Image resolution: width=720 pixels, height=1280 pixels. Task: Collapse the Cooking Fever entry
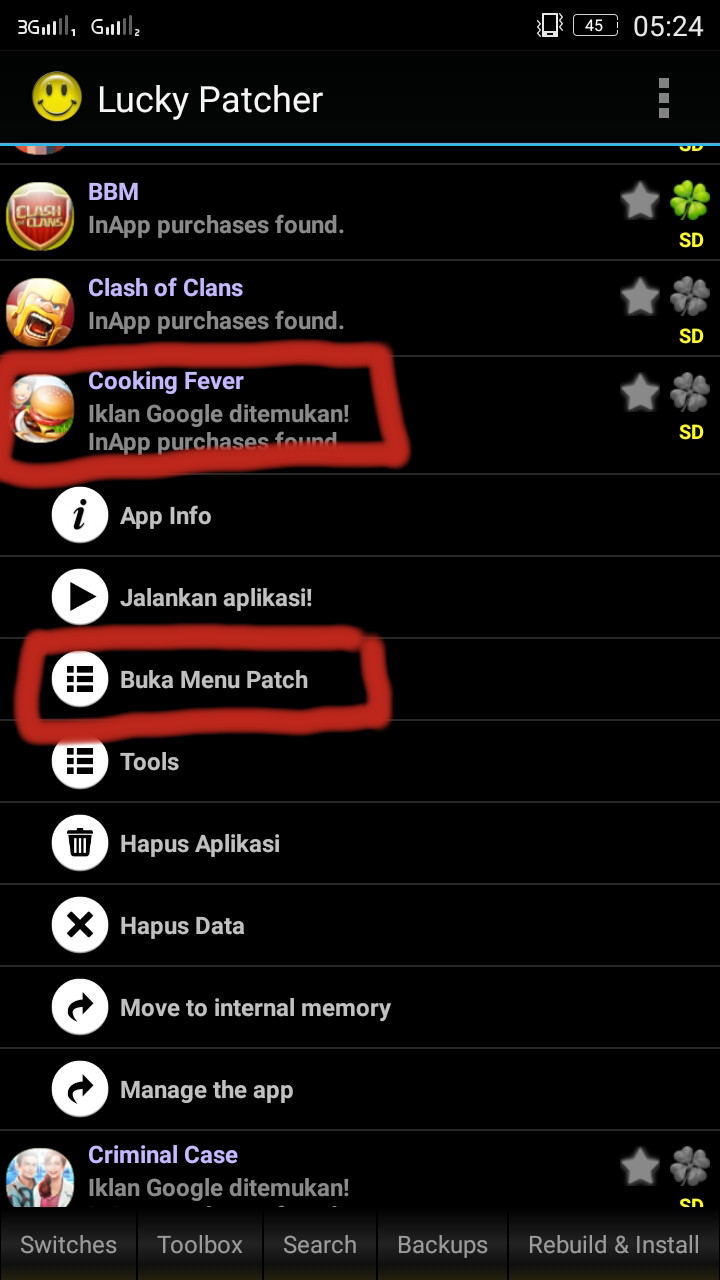(x=300, y=410)
